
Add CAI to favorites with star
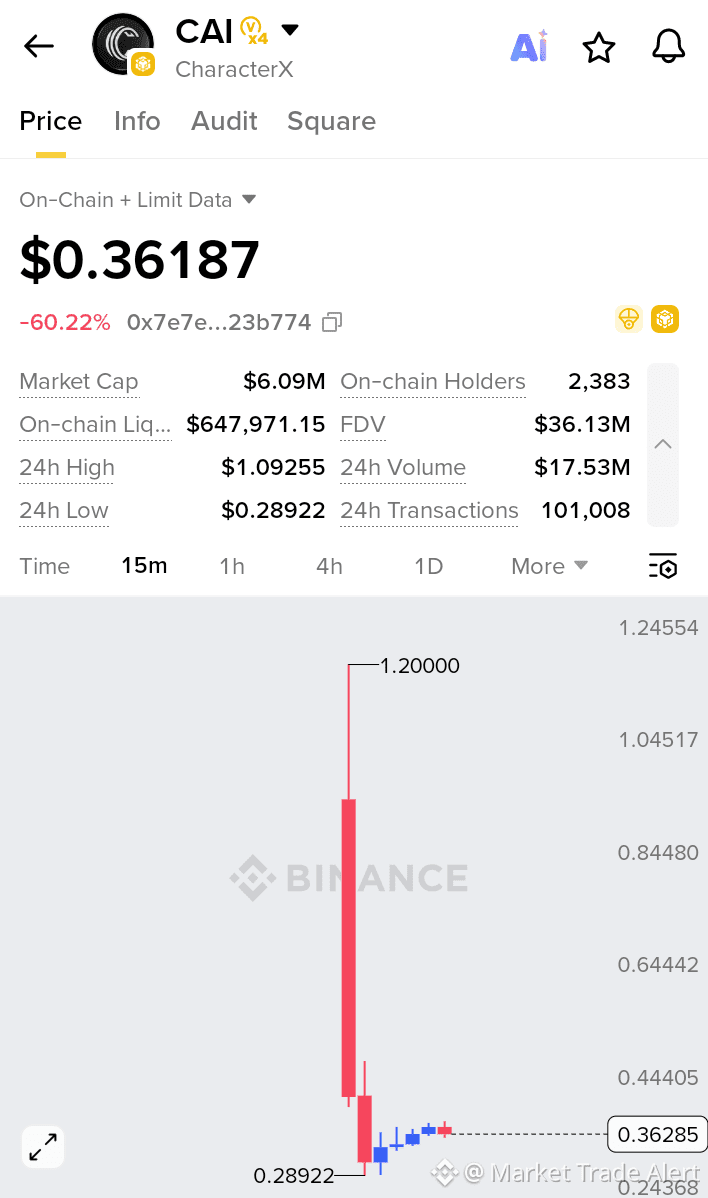[599, 47]
